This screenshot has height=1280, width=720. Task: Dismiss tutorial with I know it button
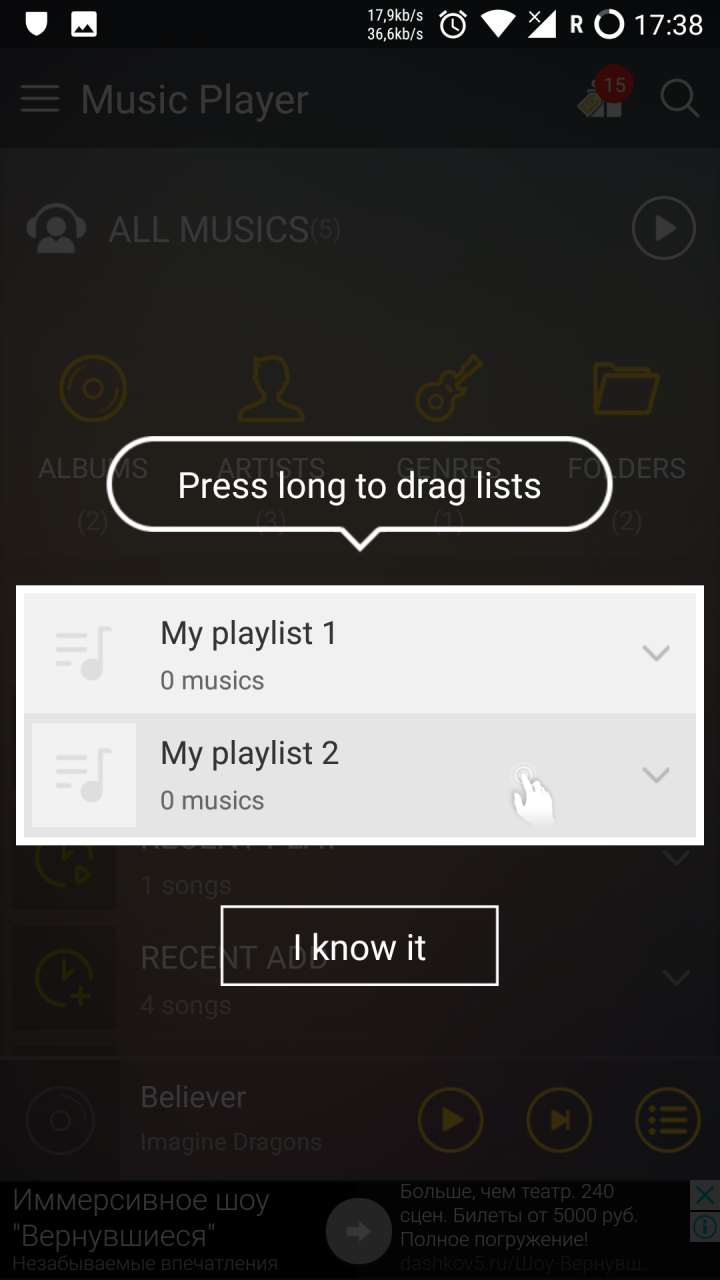tap(359, 945)
